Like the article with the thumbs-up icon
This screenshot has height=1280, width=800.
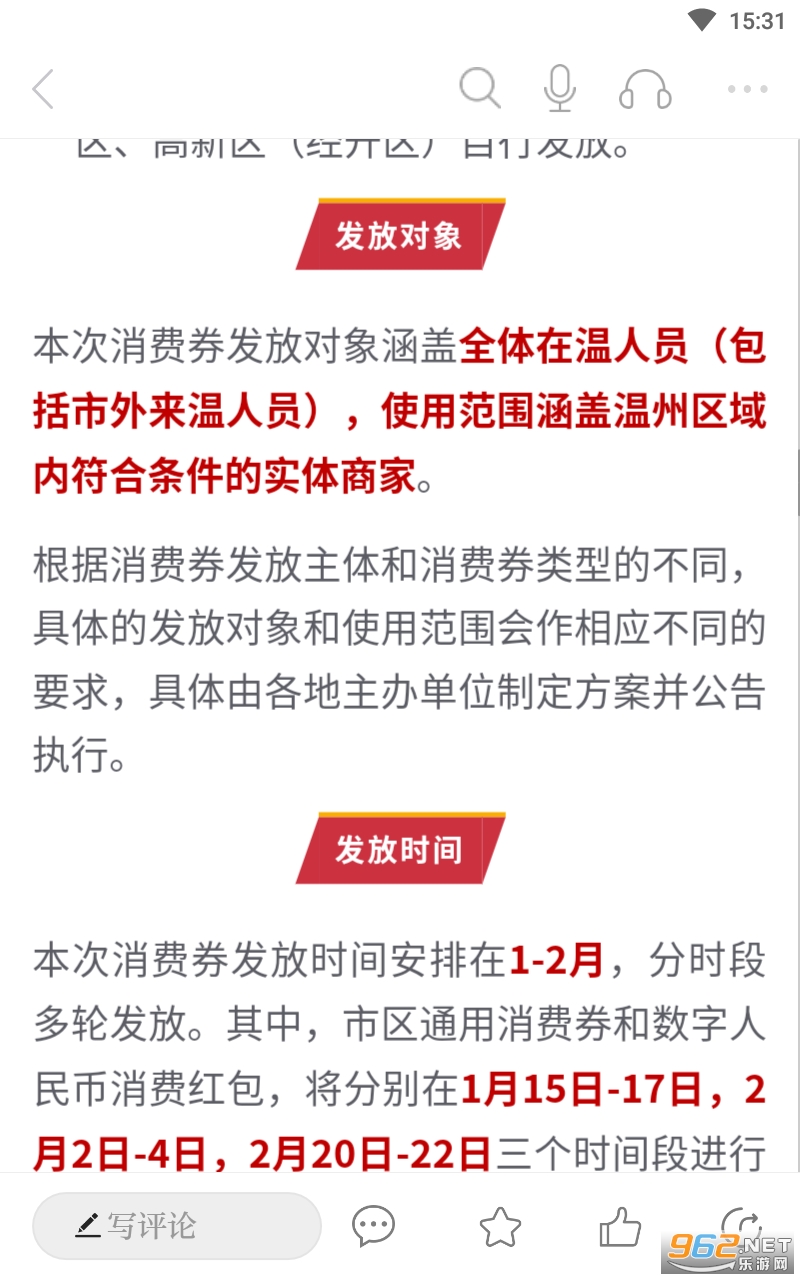pyautogui.click(x=620, y=1225)
